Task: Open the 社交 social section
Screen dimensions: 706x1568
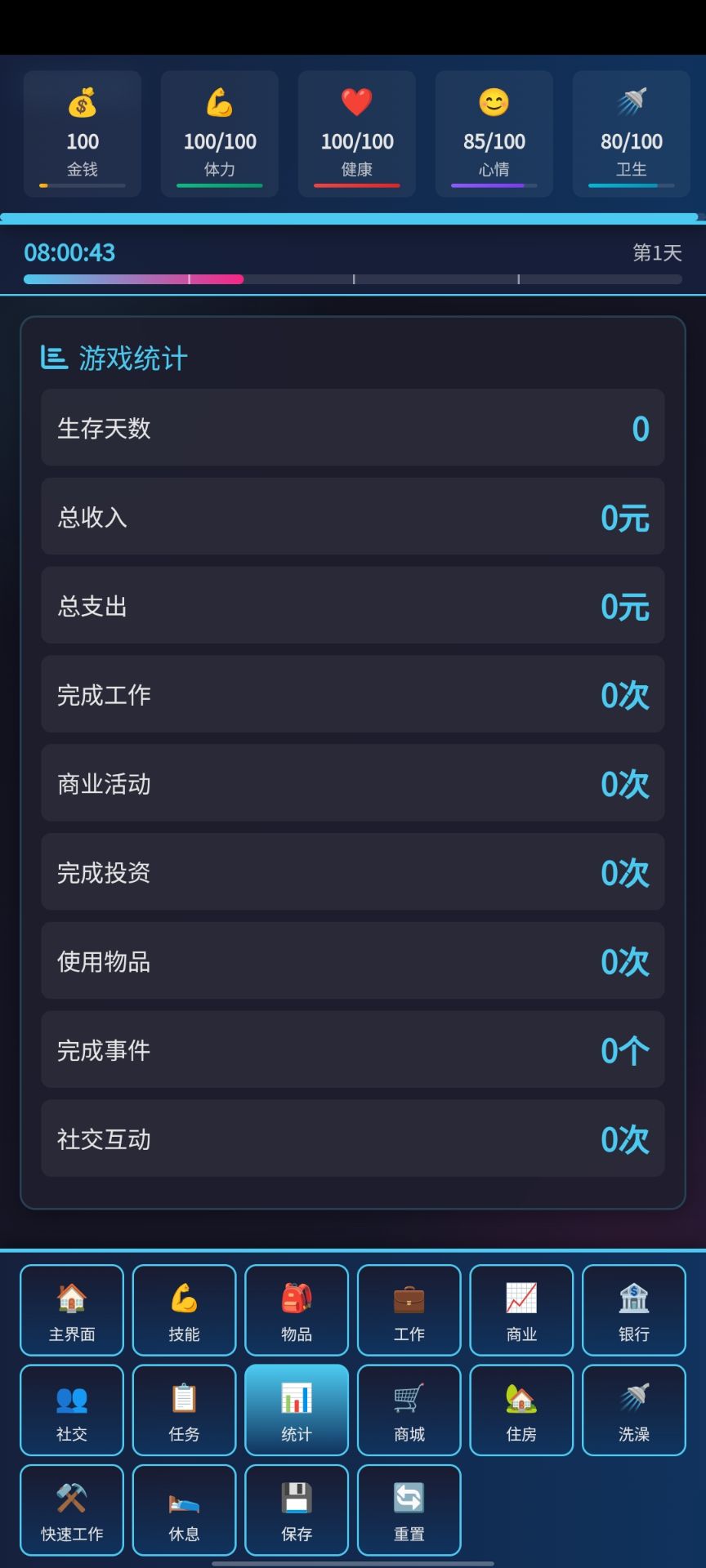Action: pyautogui.click(x=72, y=1410)
